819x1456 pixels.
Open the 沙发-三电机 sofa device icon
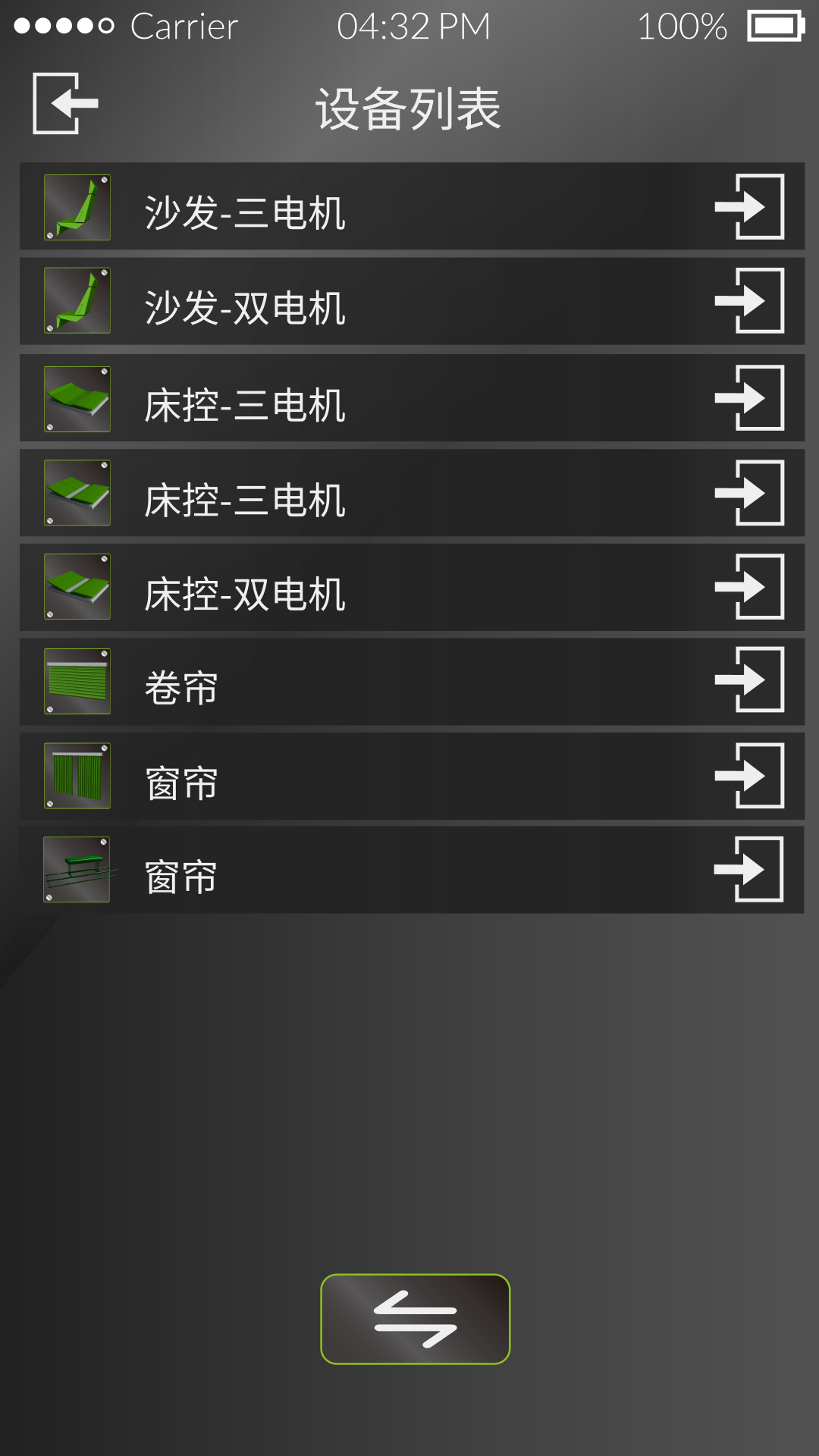point(76,207)
